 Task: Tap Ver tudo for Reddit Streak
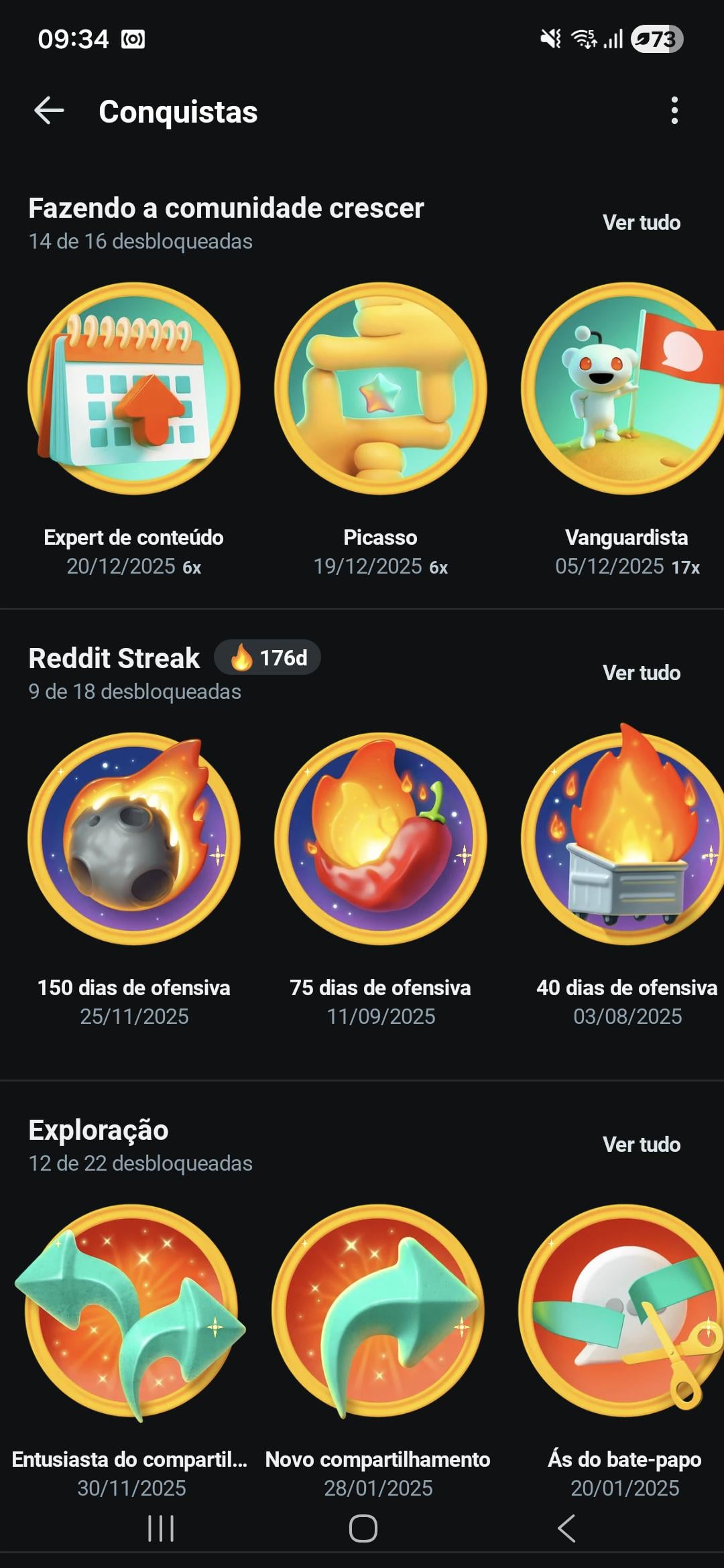click(x=641, y=673)
